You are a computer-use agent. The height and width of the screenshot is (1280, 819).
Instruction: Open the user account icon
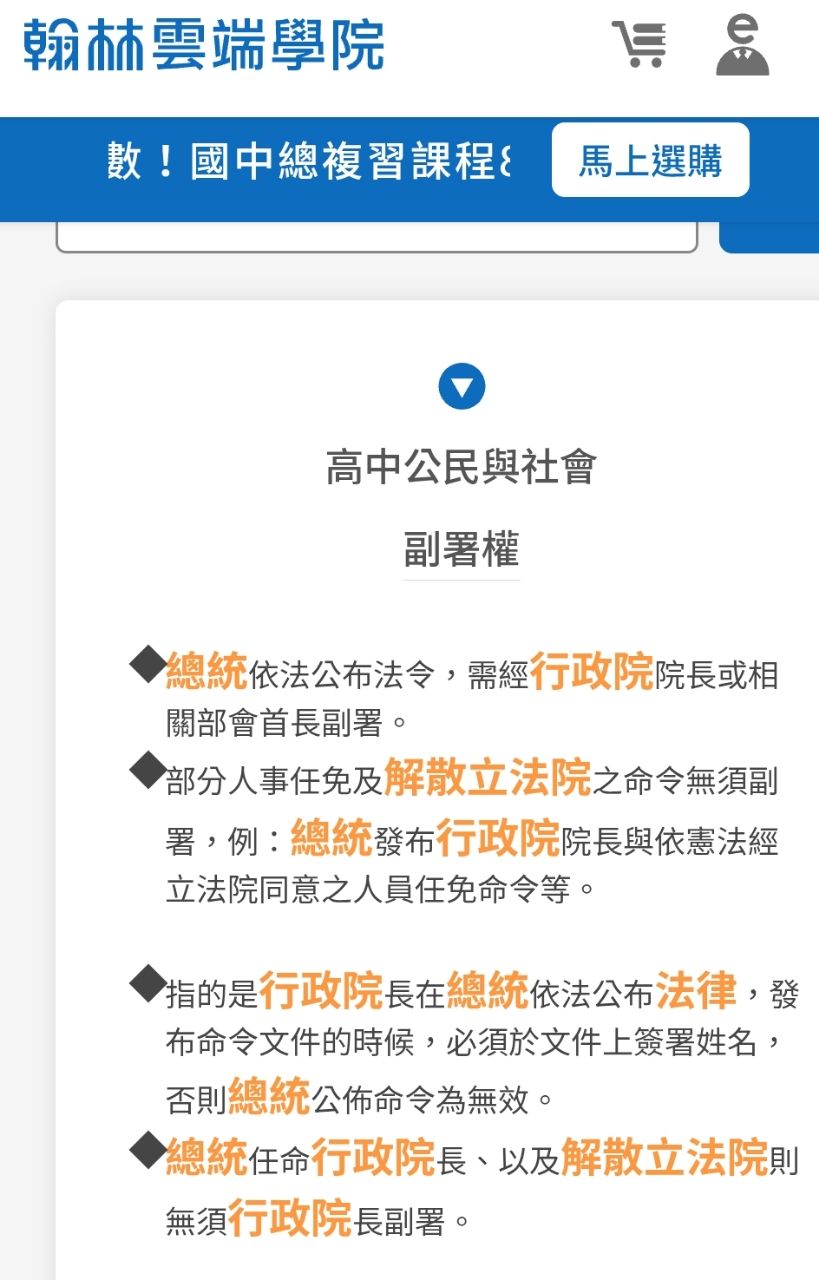point(742,45)
